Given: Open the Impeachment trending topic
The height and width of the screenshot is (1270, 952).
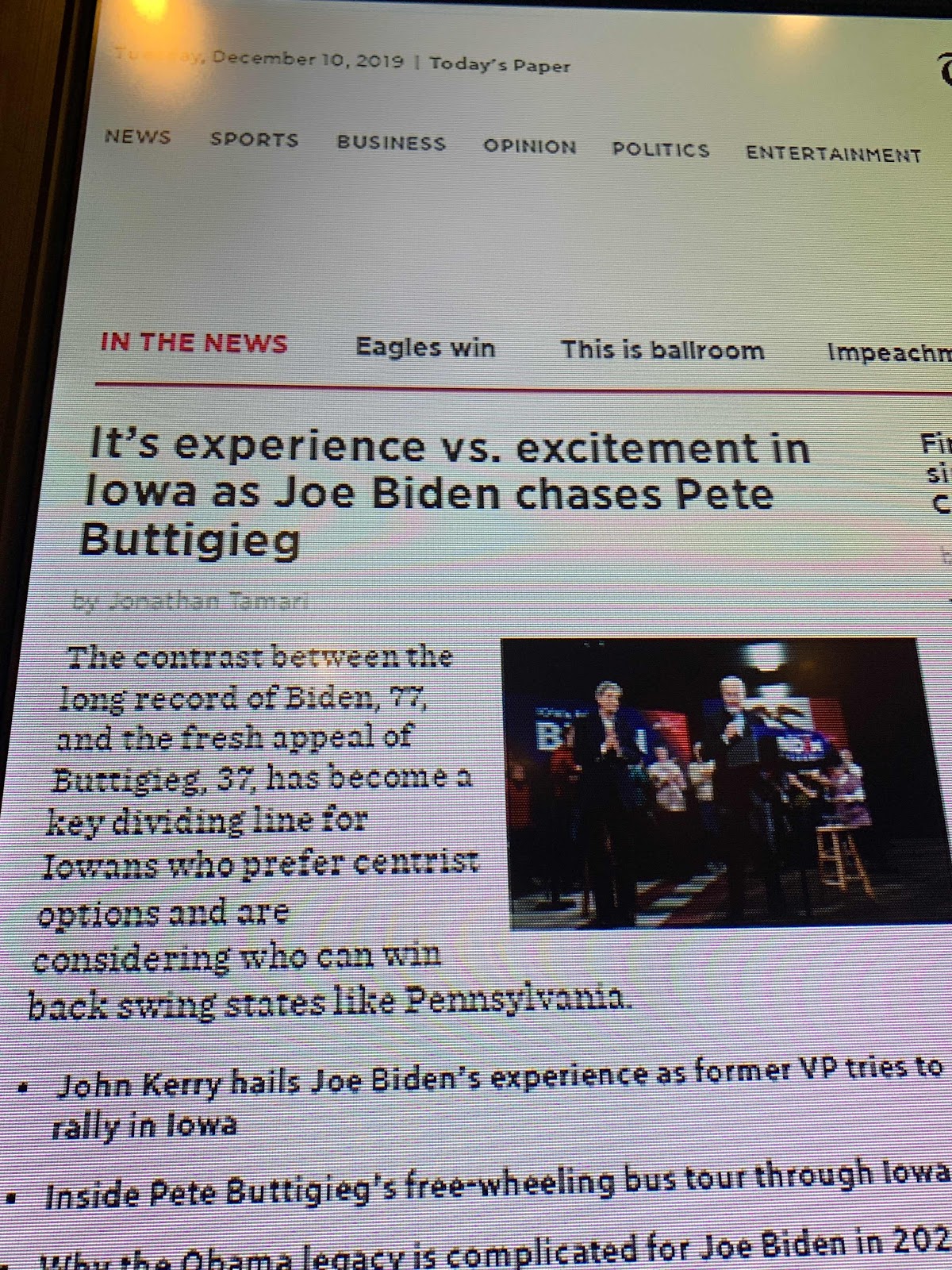Looking at the screenshot, I should click(x=889, y=352).
